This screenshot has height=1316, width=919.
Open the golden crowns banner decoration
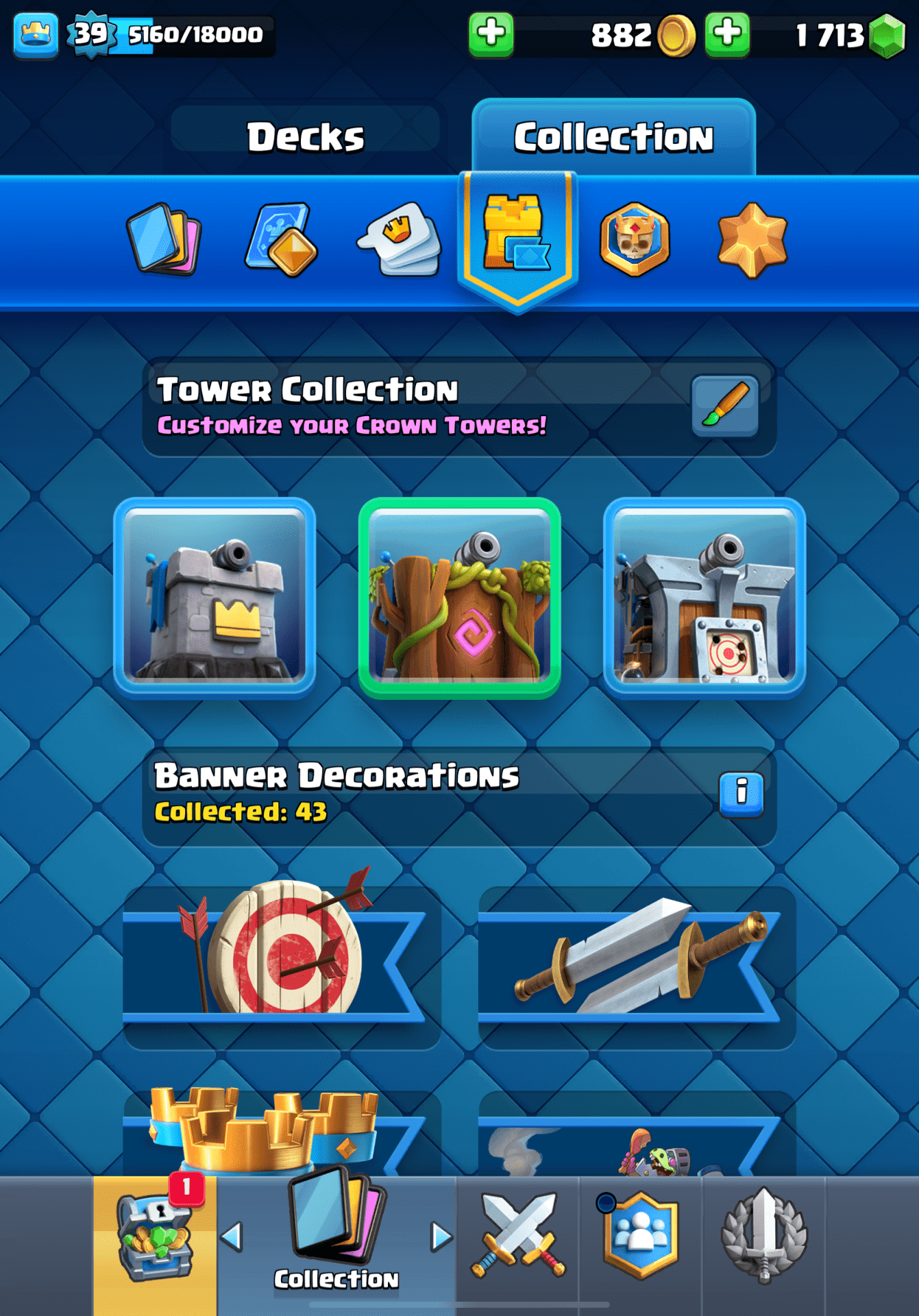(x=281, y=1131)
